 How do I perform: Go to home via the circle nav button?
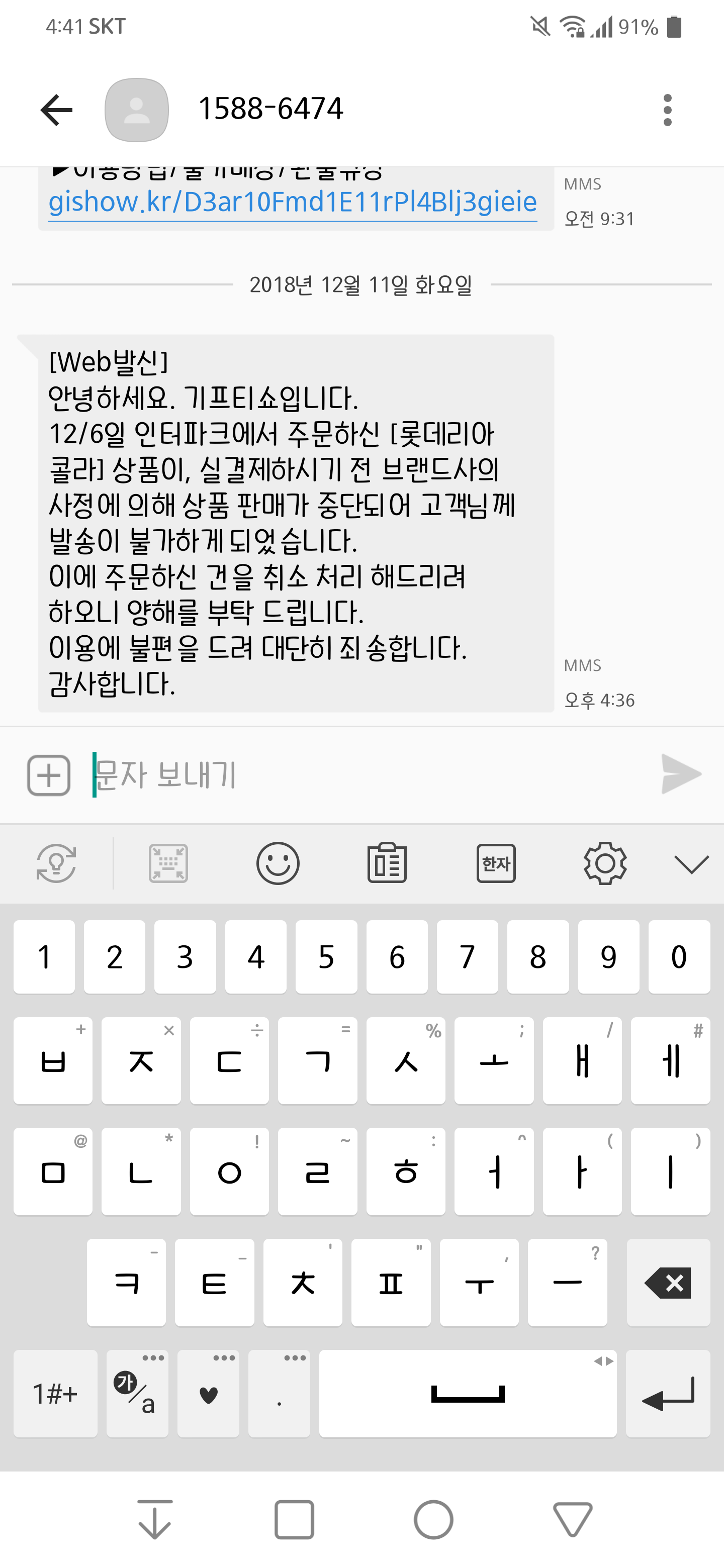click(433, 1519)
